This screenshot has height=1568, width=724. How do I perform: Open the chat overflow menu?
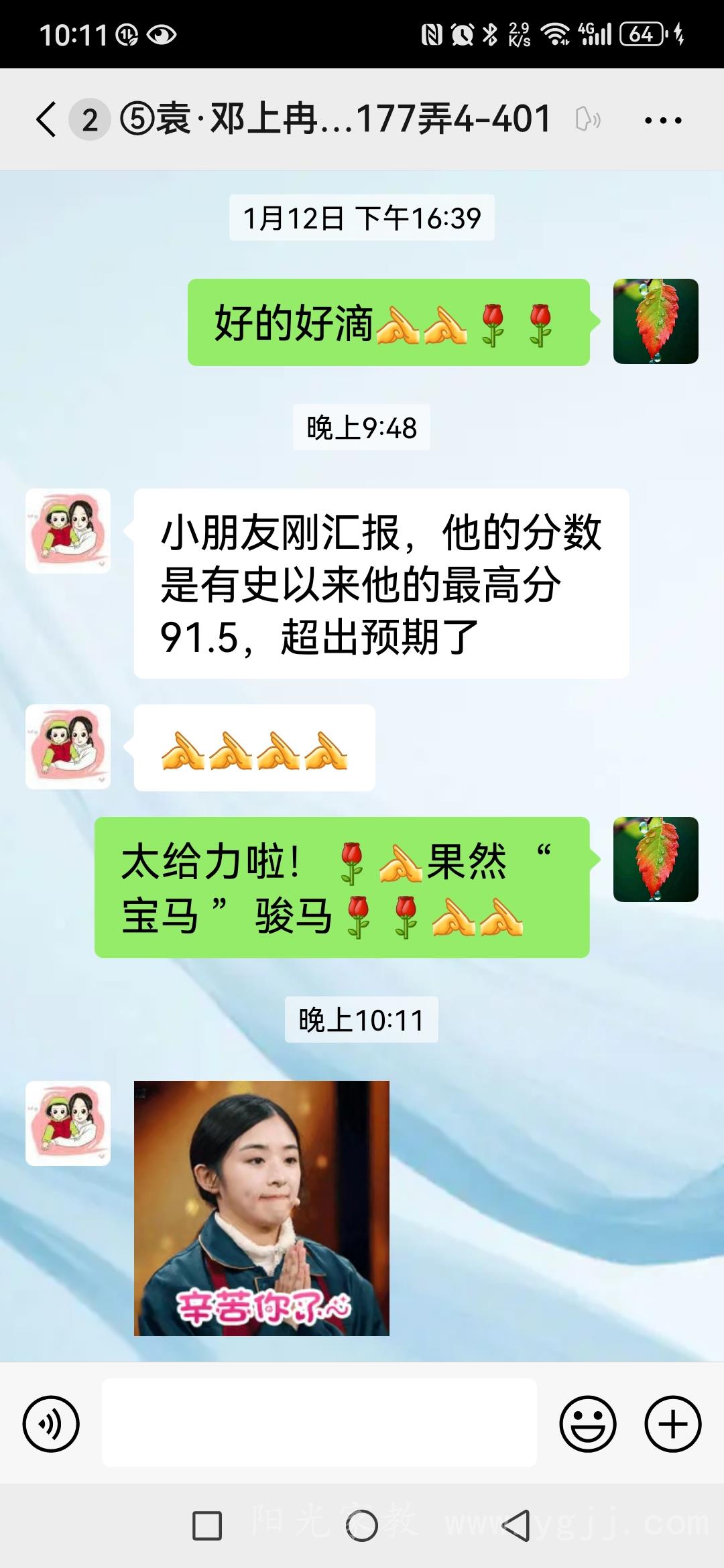point(662,121)
